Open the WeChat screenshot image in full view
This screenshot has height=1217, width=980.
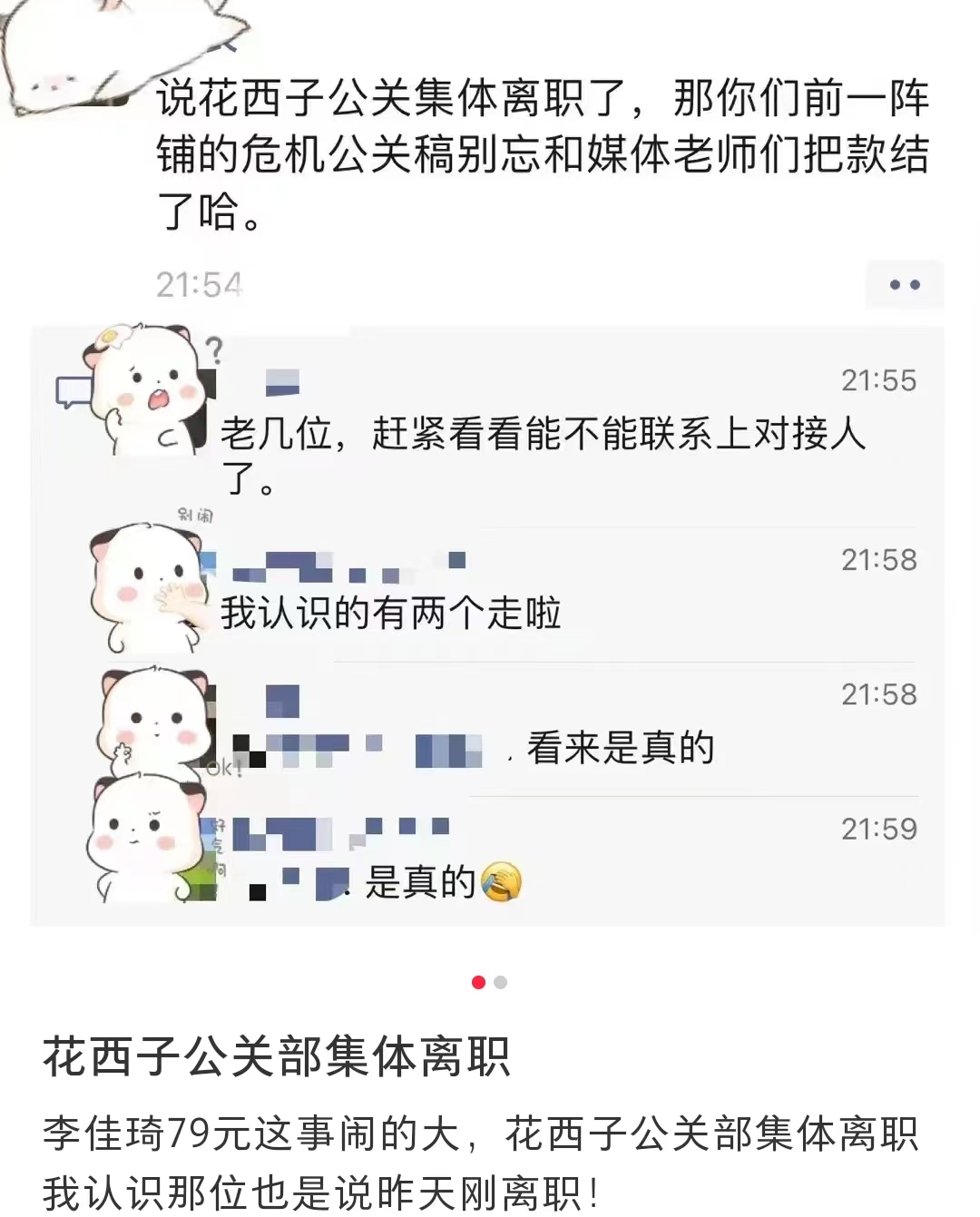point(490,472)
